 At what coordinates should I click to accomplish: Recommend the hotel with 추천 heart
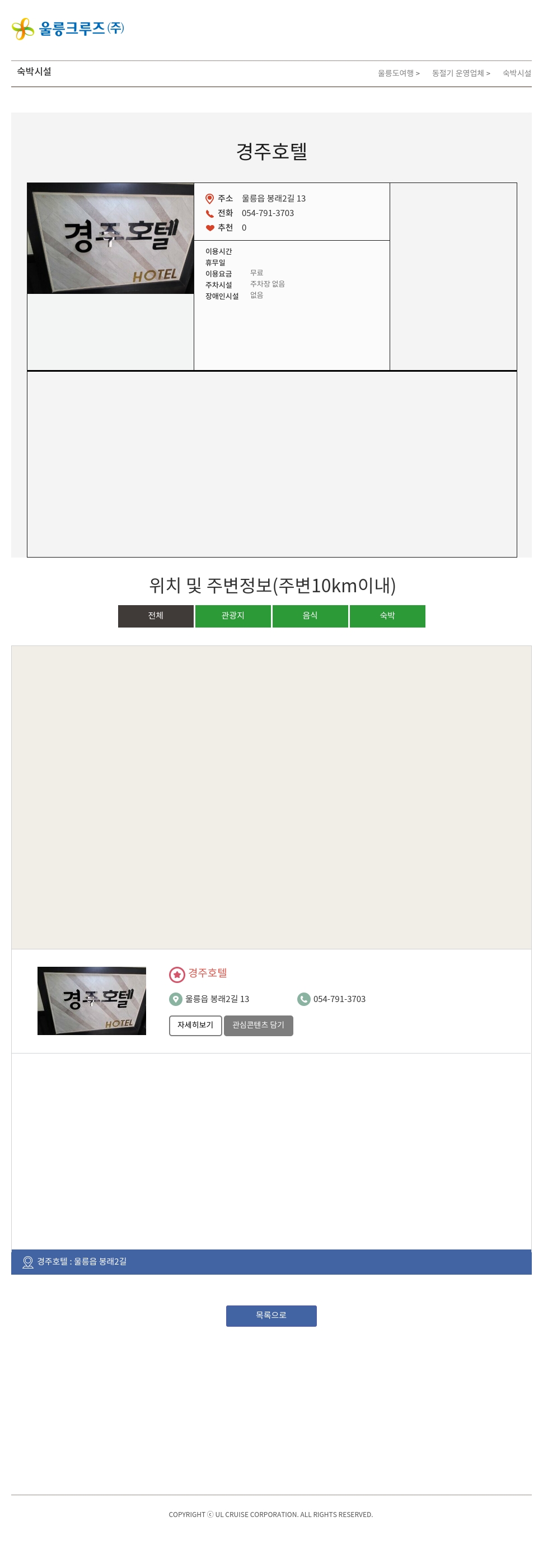point(210,228)
